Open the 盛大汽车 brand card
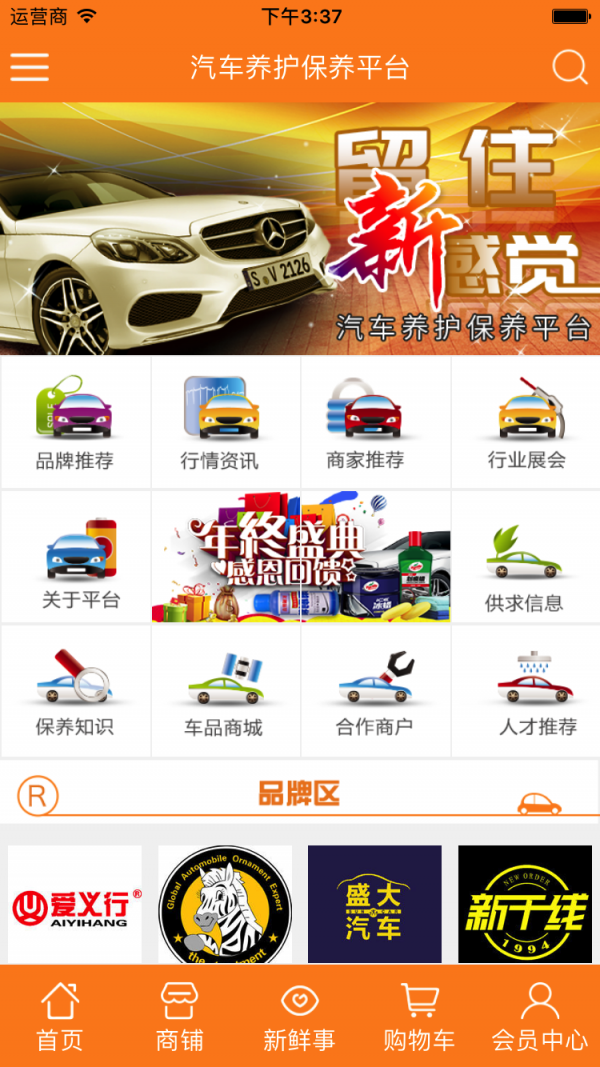Image resolution: width=600 pixels, height=1067 pixels. coord(374,904)
